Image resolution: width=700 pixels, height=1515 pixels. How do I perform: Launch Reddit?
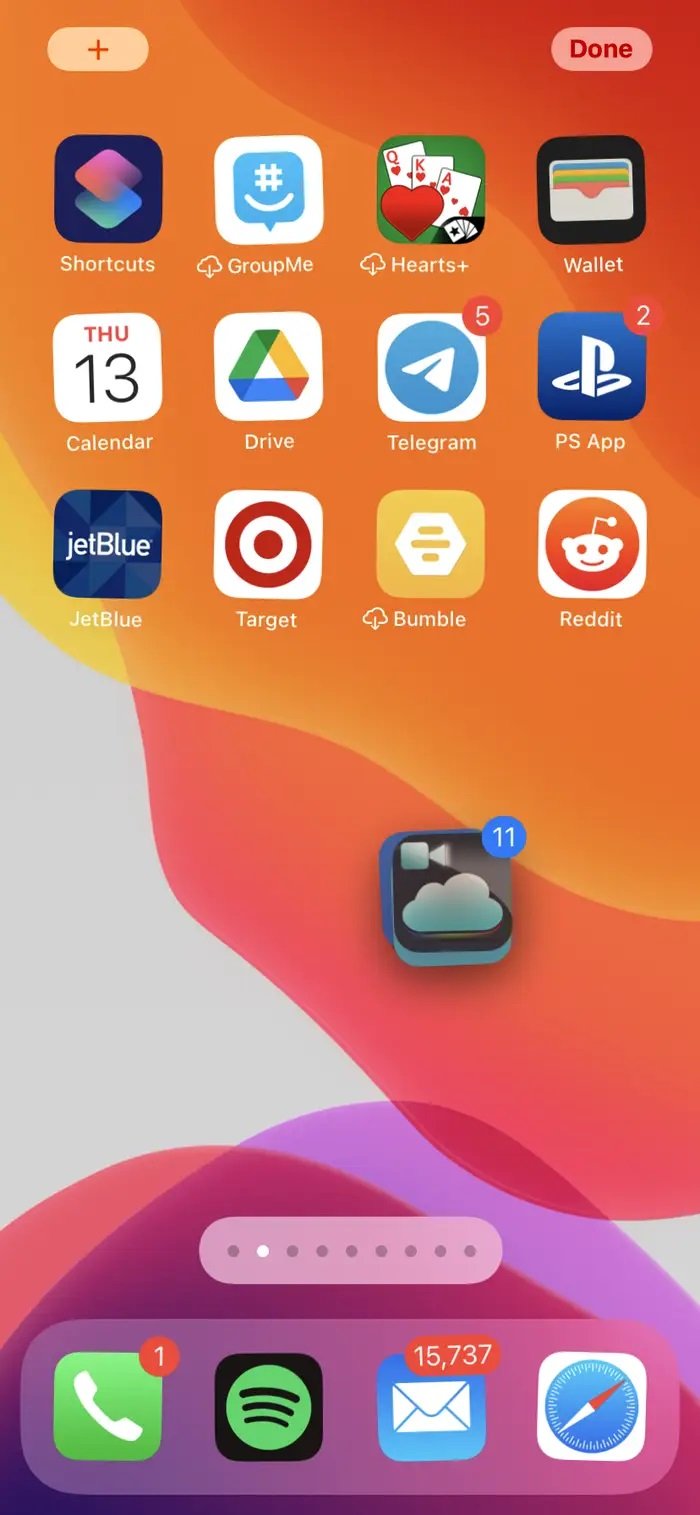pyautogui.click(x=592, y=544)
